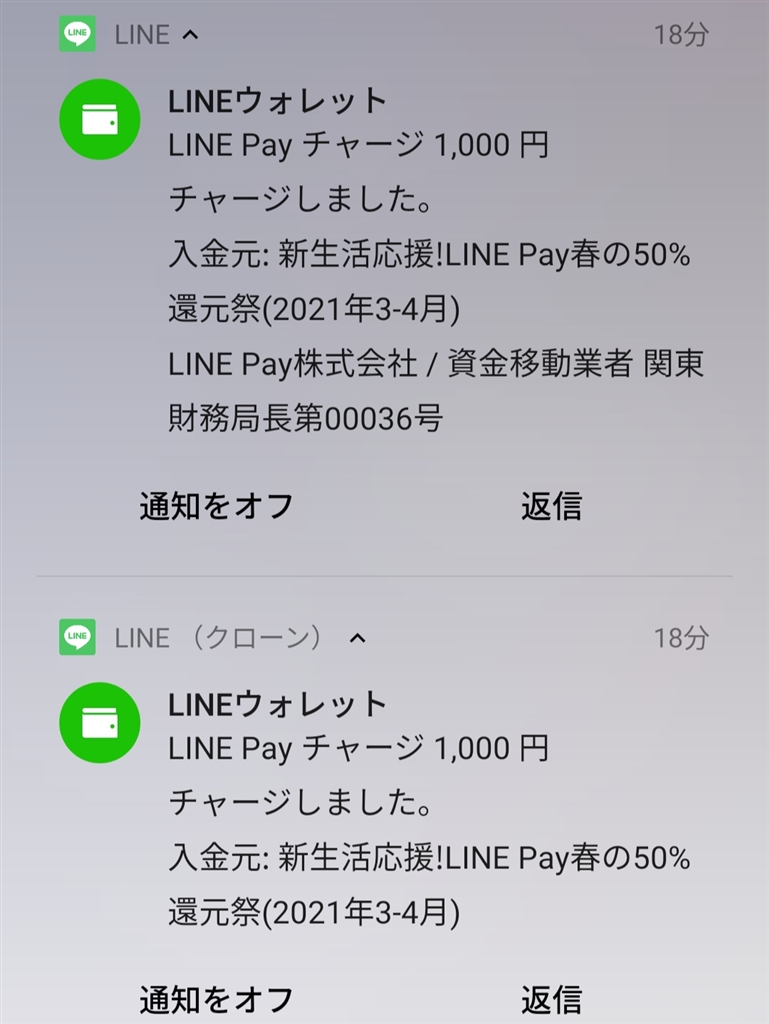Tap 返信 on the LINE notification
Viewport: 769px width, 1024px height.
point(551,507)
